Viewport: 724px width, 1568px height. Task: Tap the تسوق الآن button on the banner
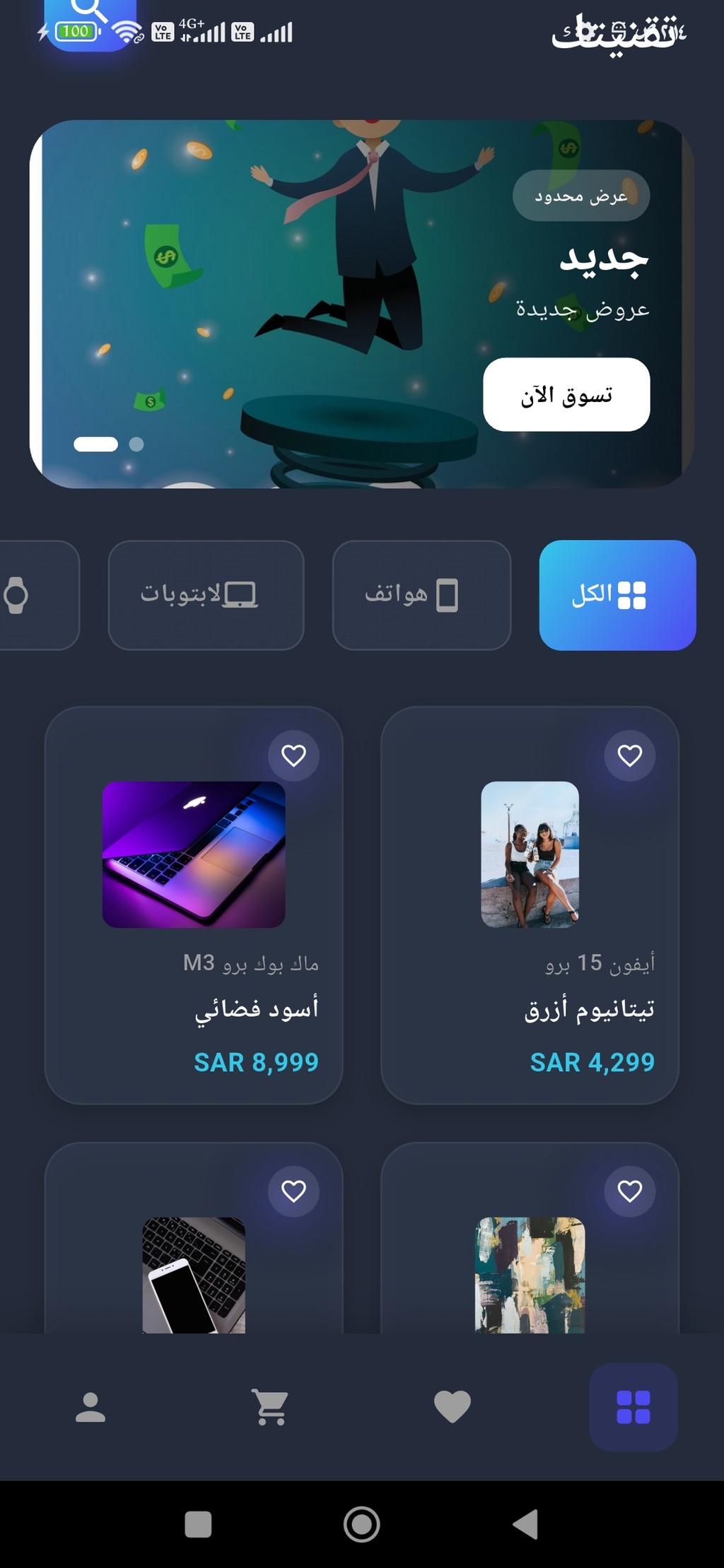click(566, 394)
